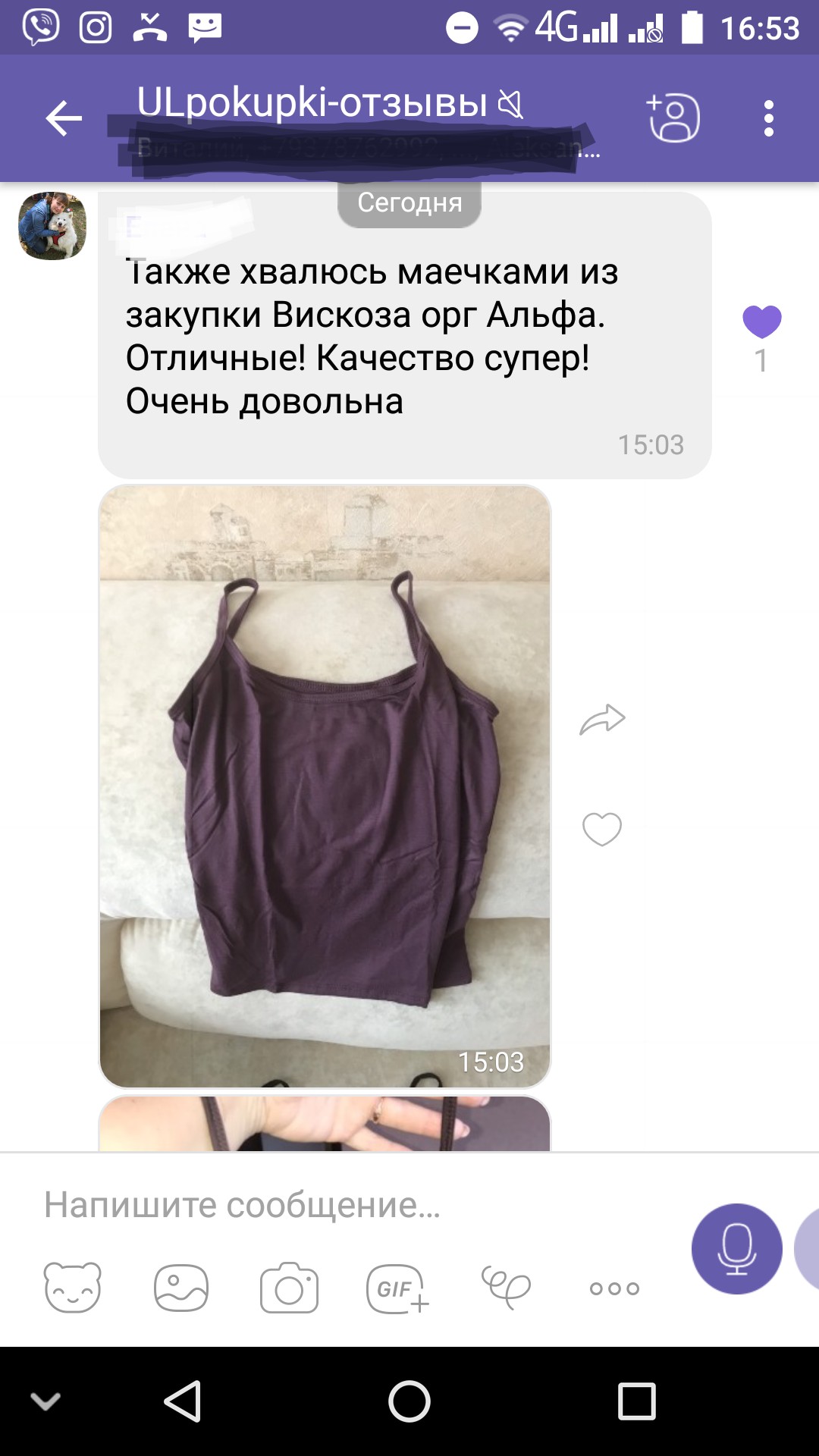Open the doodle drawing tool

(x=506, y=1288)
